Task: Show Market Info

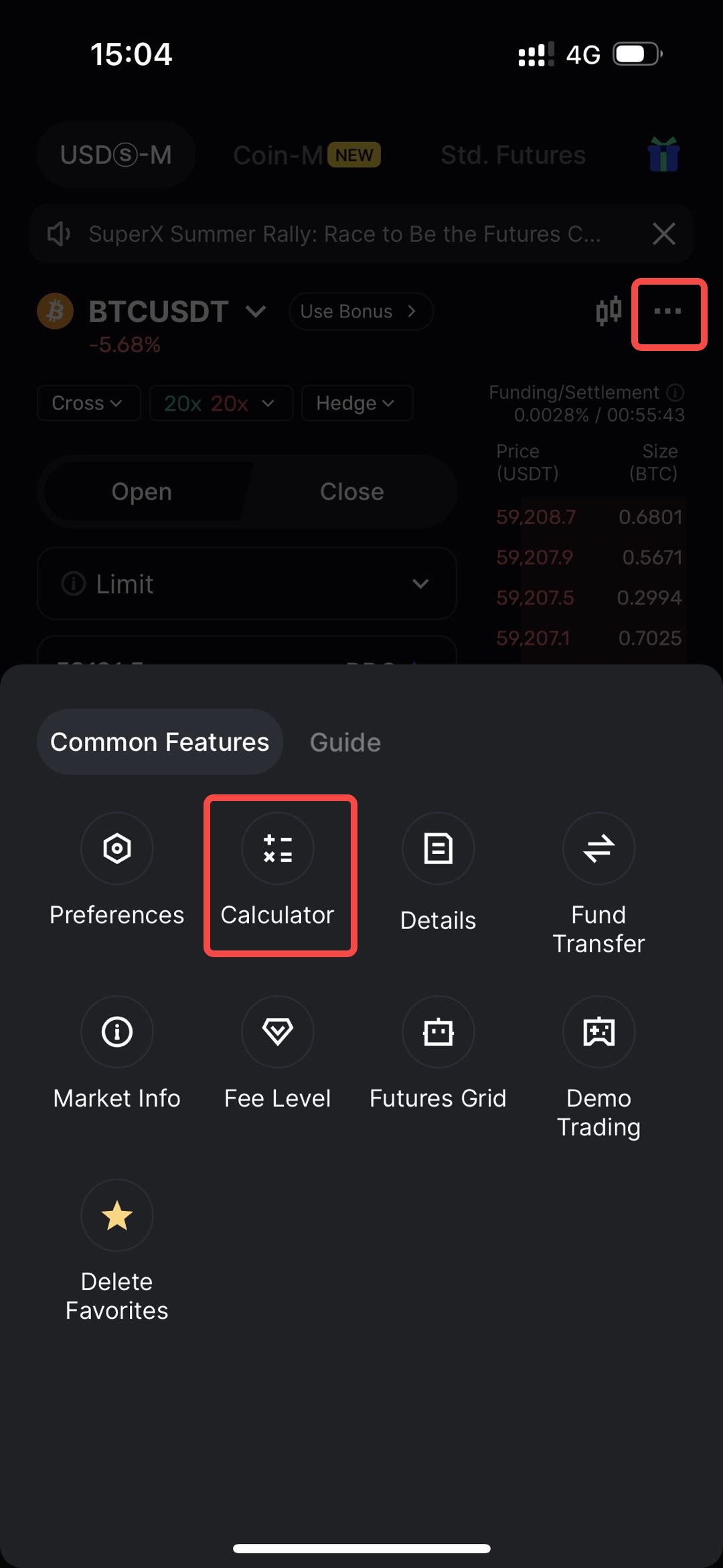Action: [x=117, y=1032]
